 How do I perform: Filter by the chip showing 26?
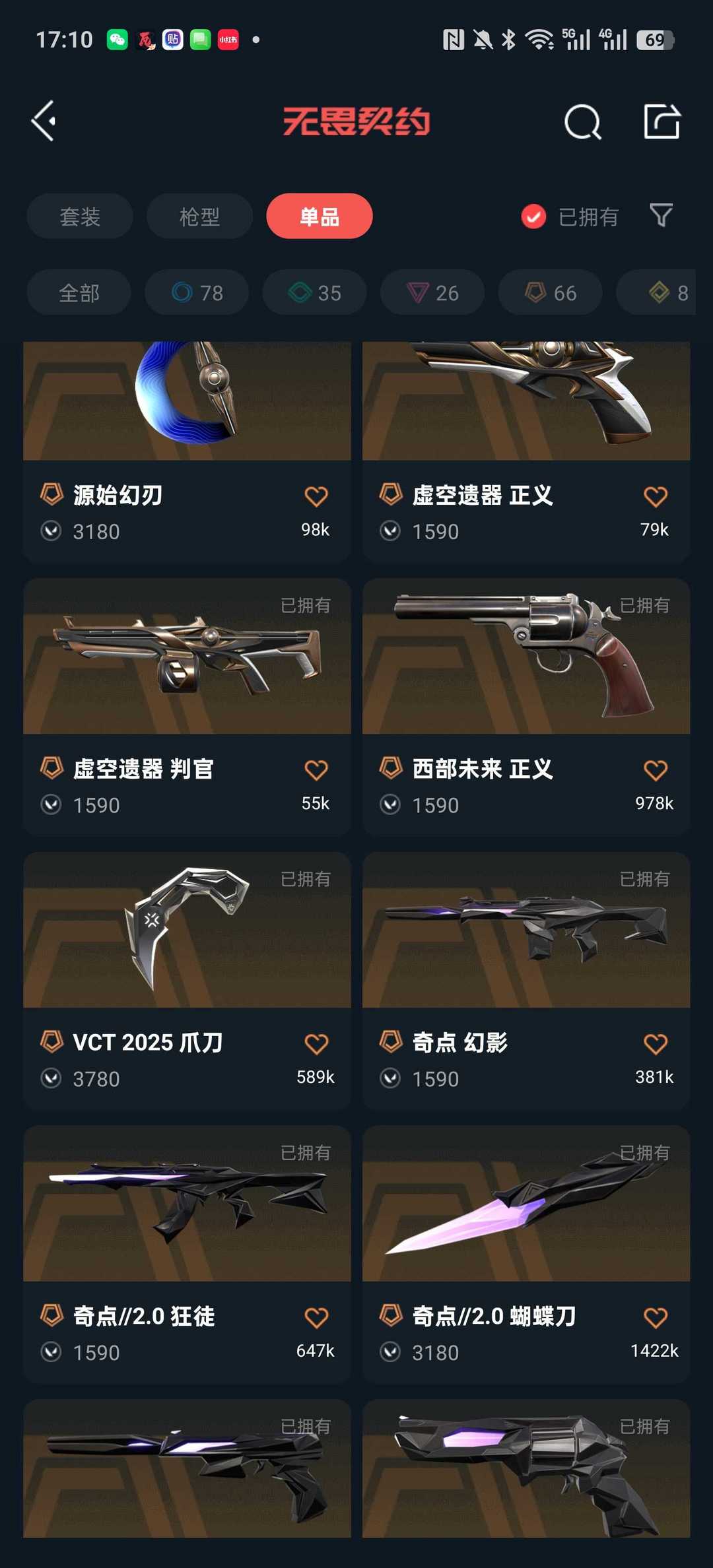point(432,292)
